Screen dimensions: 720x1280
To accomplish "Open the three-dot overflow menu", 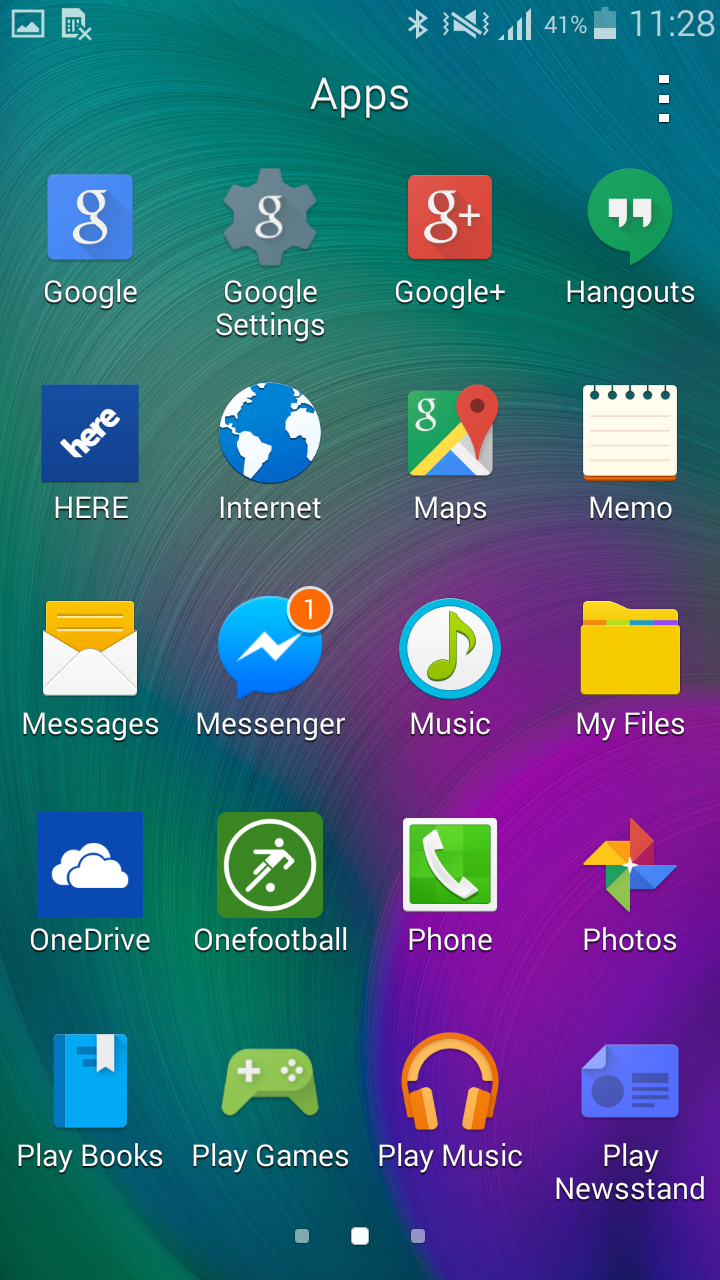I will click(x=664, y=98).
